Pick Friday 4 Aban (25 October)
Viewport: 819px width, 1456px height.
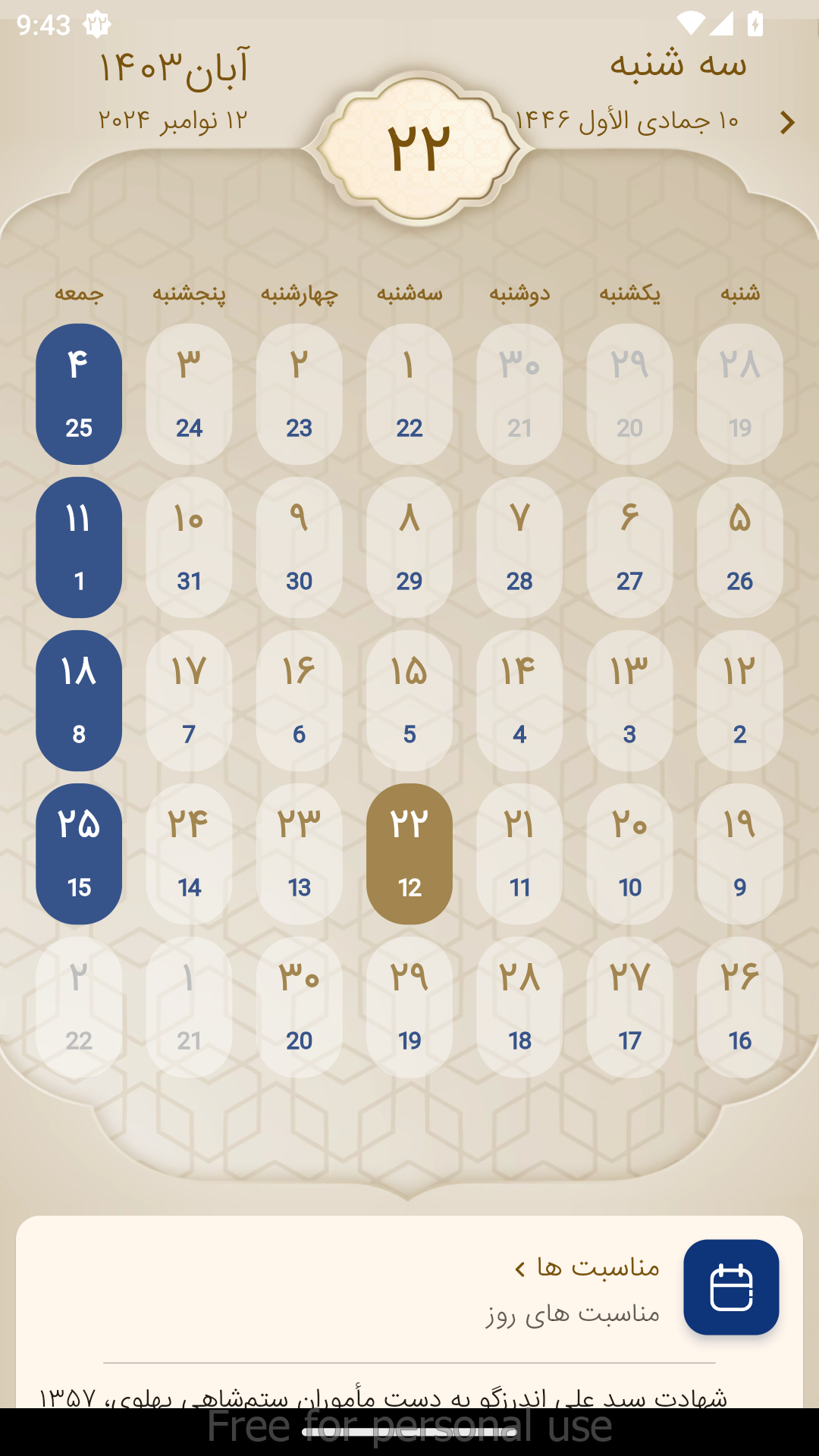[79, 394]
